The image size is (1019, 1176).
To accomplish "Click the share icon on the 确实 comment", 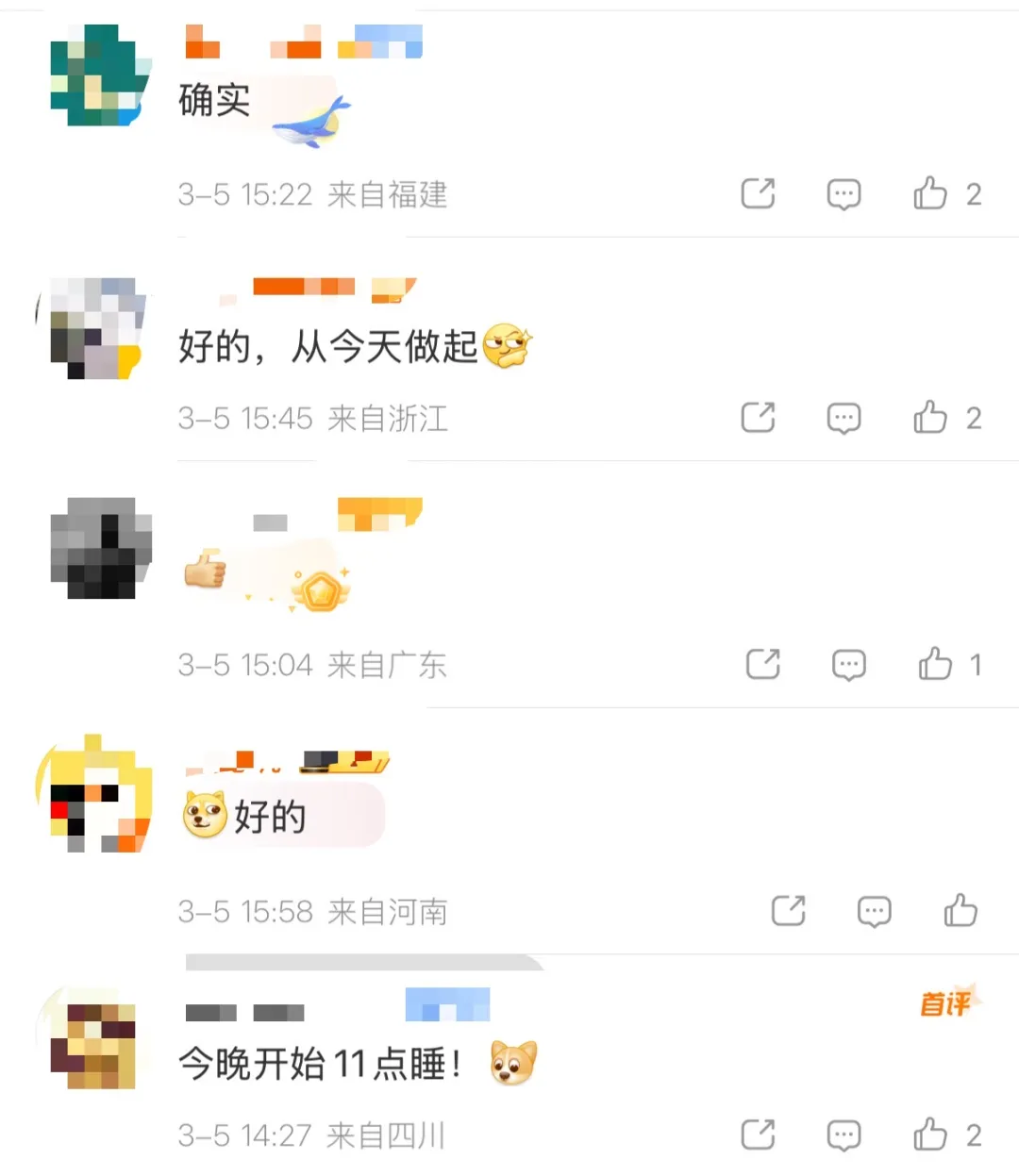I will click(759, 193).
